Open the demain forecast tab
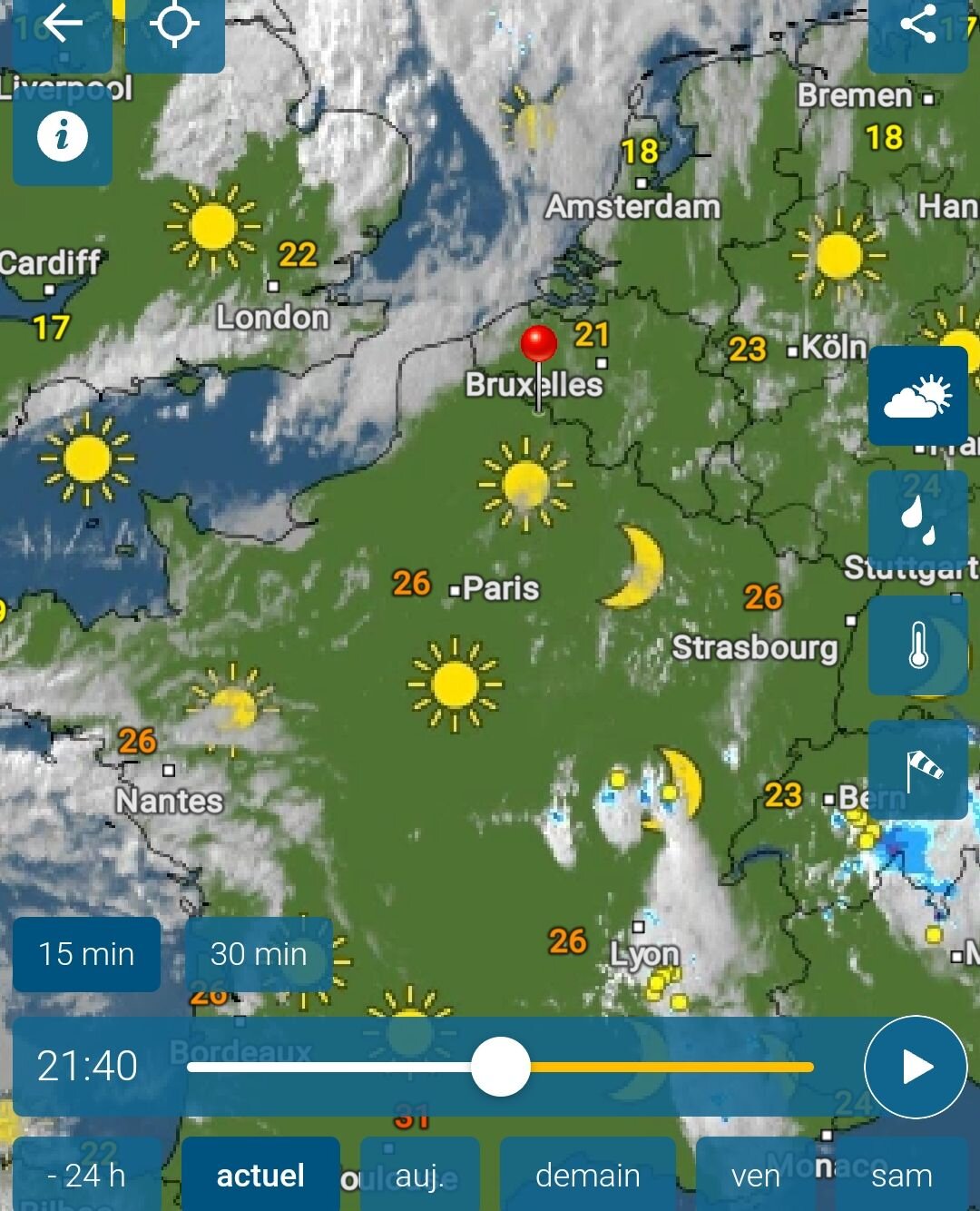Image resolution: width=980 pixels, height=1211 pixels. tap(587, 1176)
